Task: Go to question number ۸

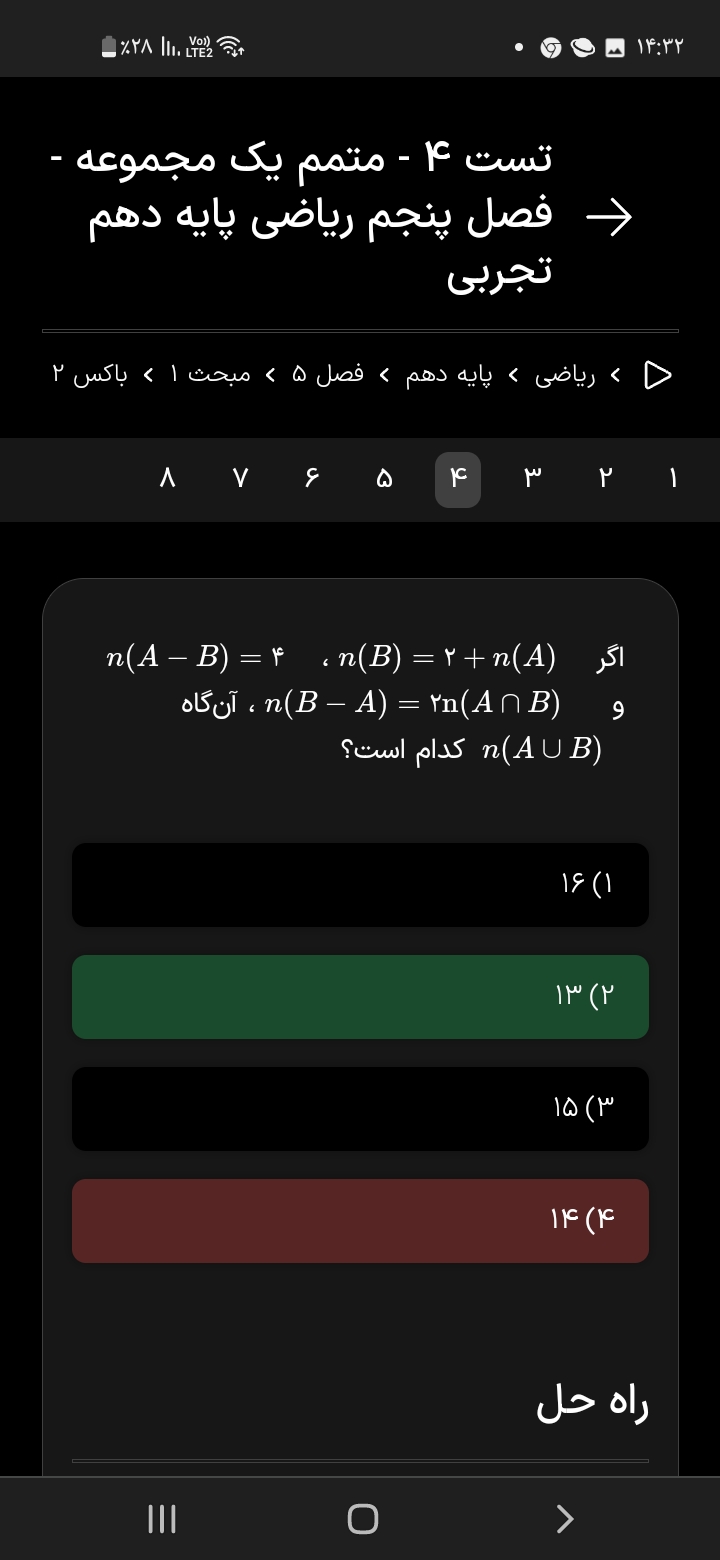Action: point(167,480)
